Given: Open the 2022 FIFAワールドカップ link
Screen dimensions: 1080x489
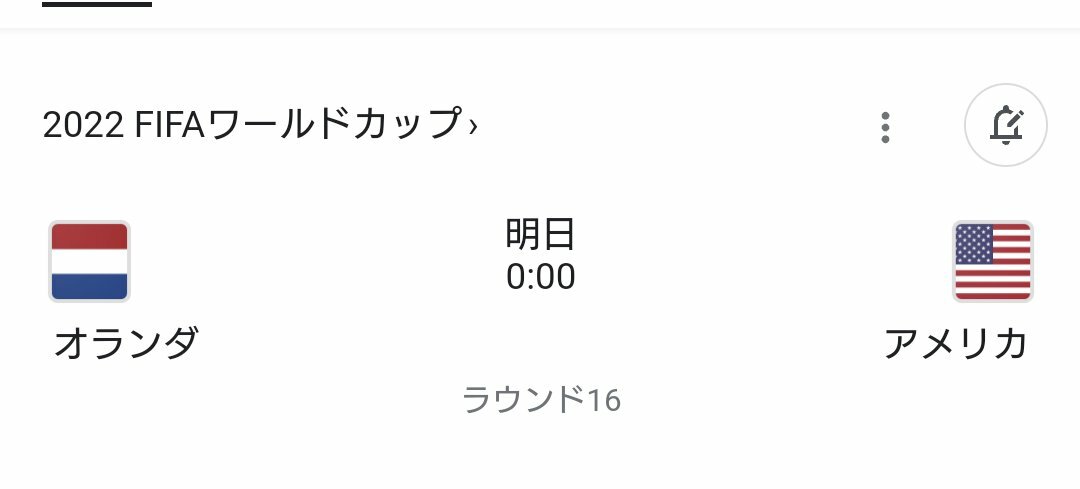Looking at the screenshot, I should 260,126.
